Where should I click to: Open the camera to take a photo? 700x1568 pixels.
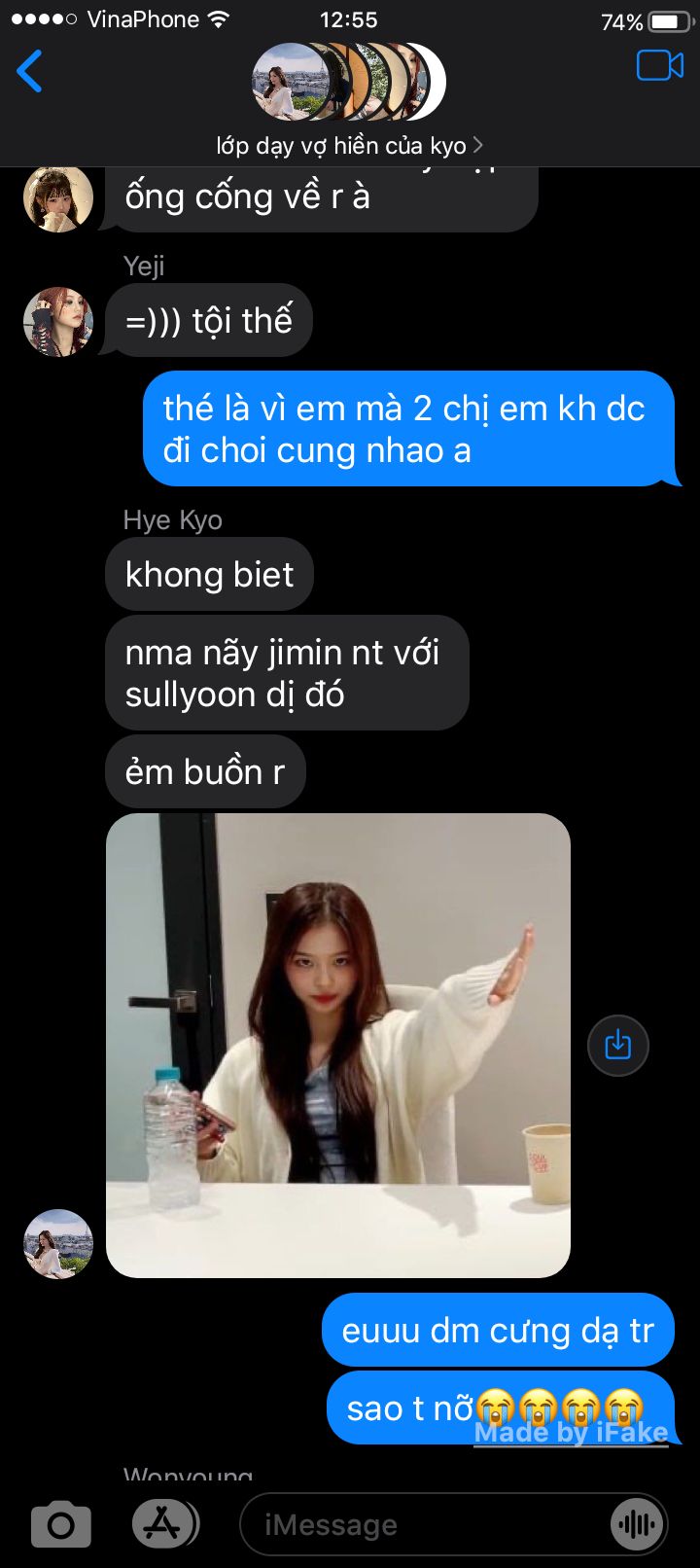[x=60, y=1524]
